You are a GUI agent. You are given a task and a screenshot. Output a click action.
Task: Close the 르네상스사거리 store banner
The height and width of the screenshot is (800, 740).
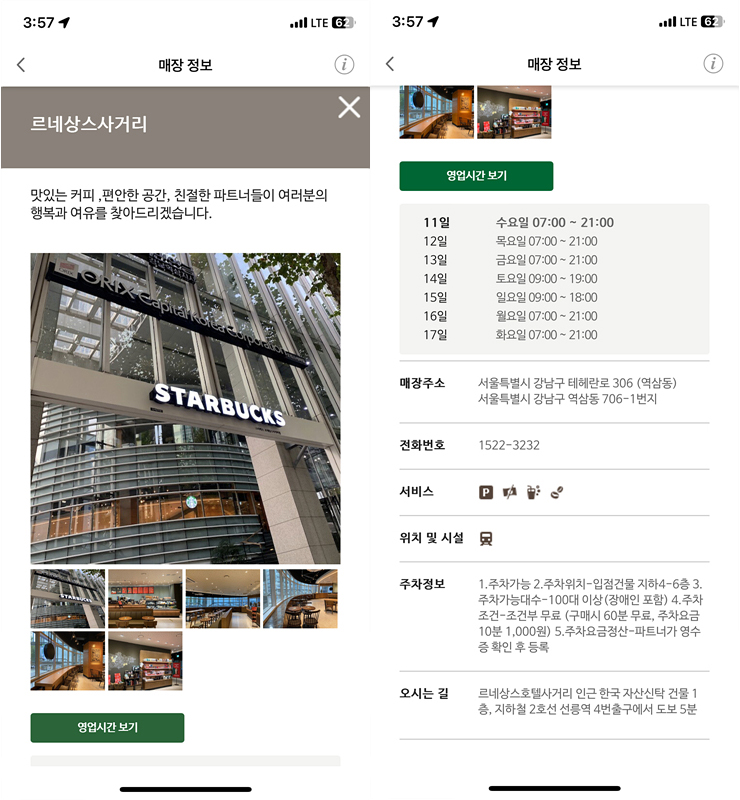click(x=348, y=107)
